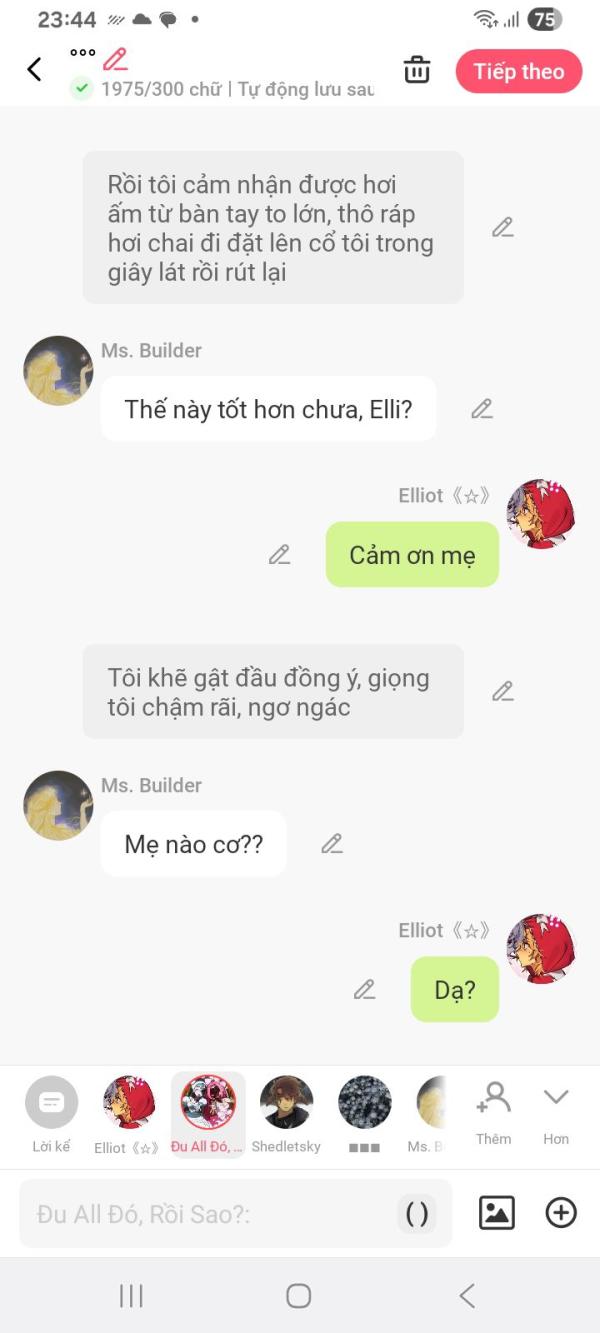Viewport: 600px width, 1333px height.
Task: Edit the narration starting "Rồi tôi cảm nhận"
Action: pos(503,227)
